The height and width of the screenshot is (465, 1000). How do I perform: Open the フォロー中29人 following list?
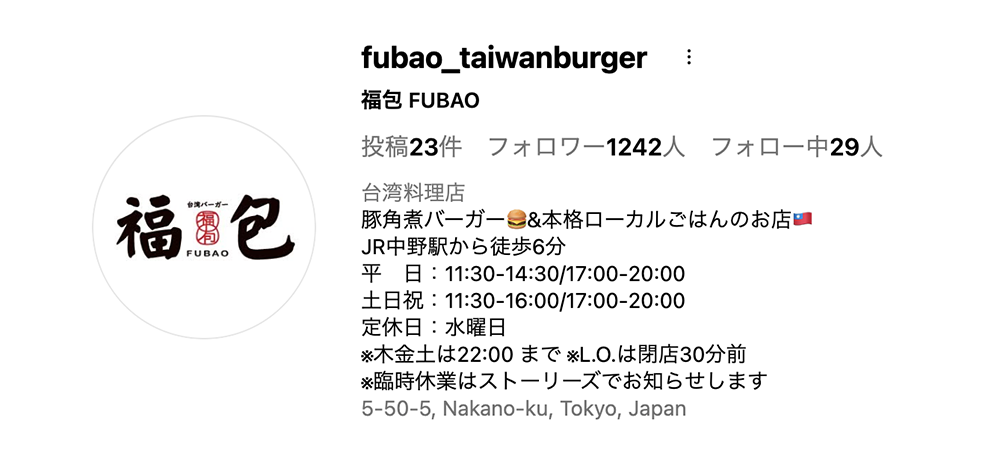pos(796,148)
